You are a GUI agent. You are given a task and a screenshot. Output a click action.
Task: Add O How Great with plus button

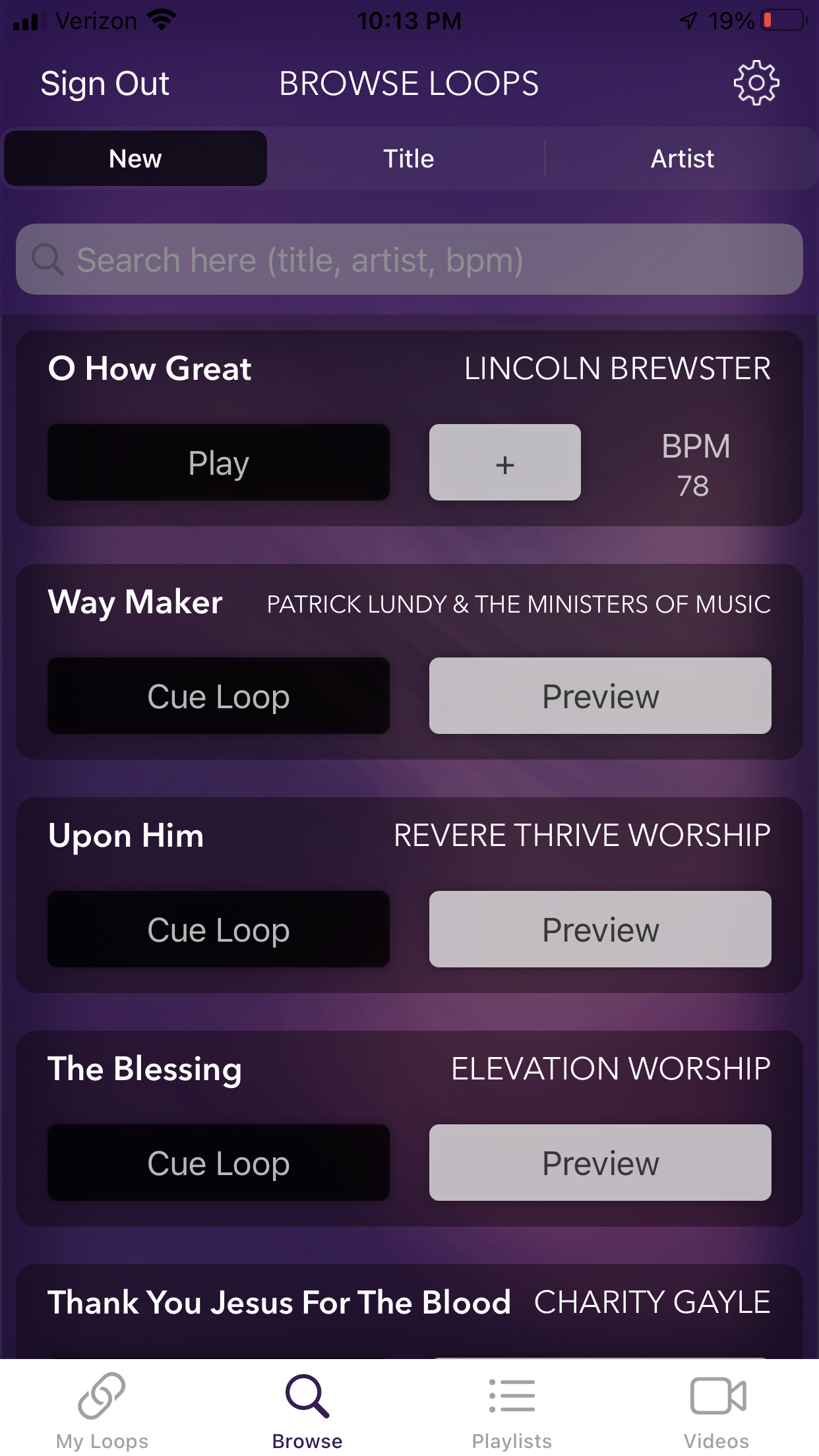point(504,462)
